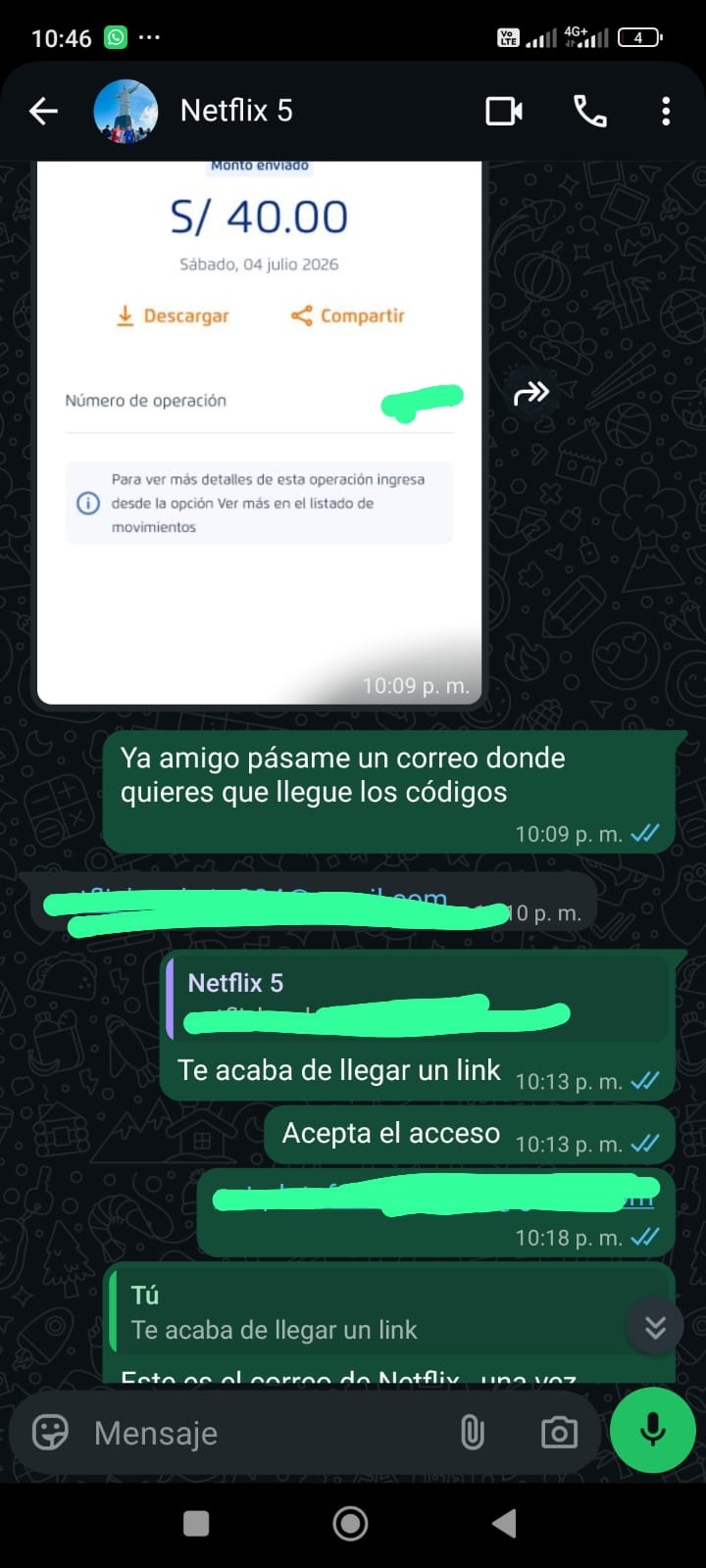Jump to the latest messages
Screen dimensions: 706x1568
(655, 1327)
